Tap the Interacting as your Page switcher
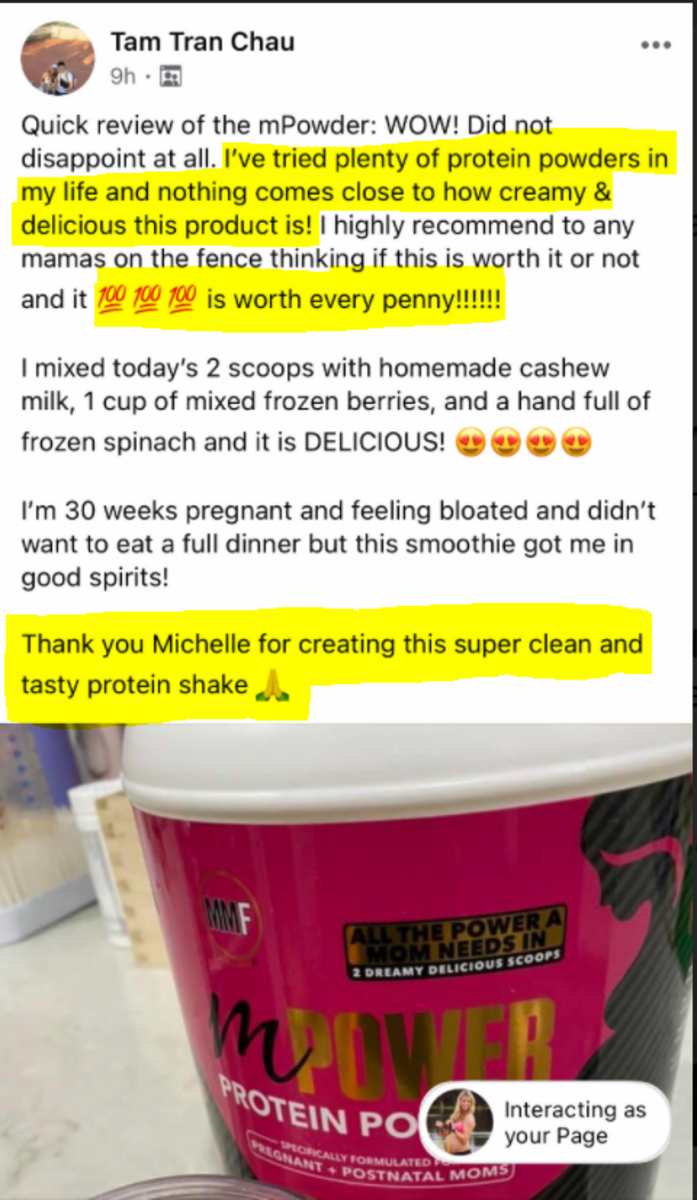Viewport: 697px width, 1200px height. 544,1122
